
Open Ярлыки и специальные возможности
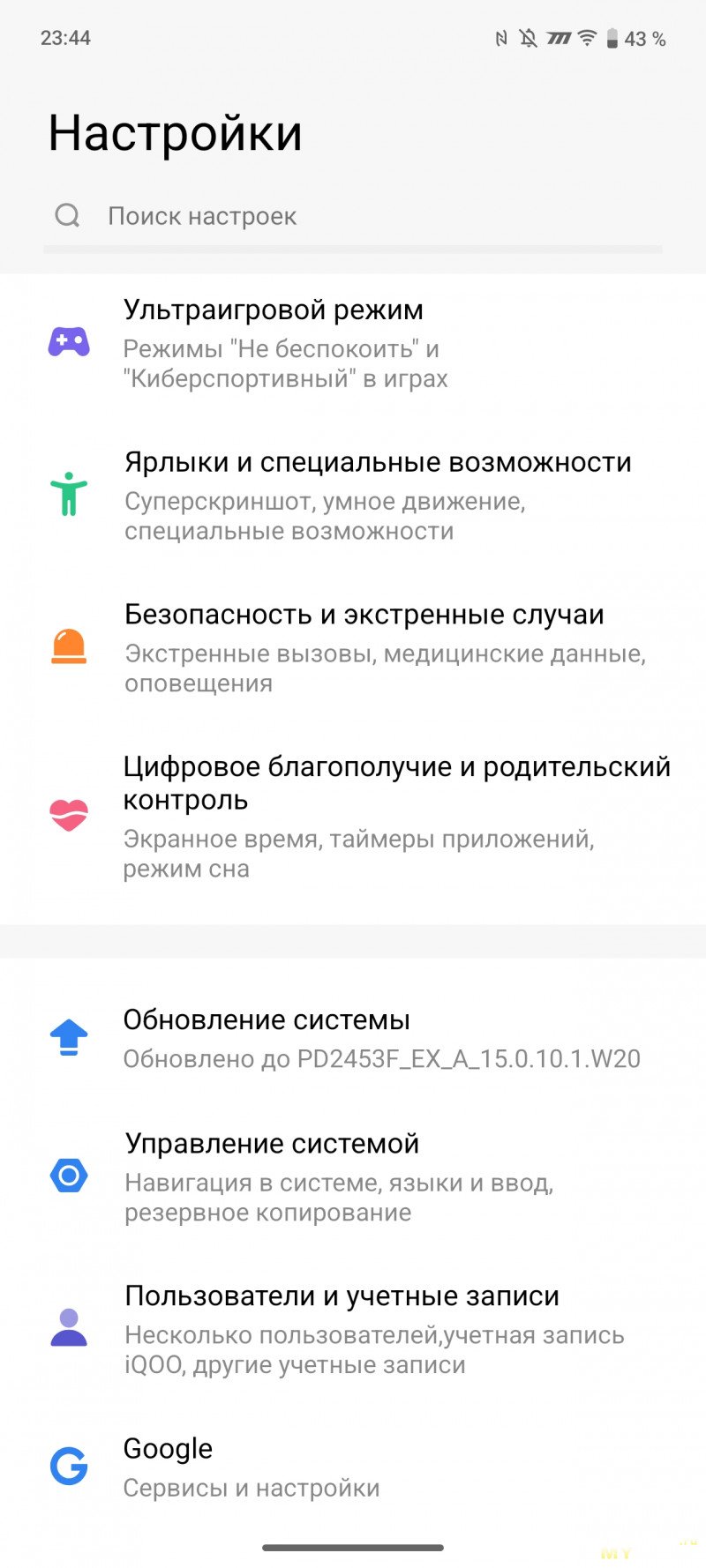pyautogui.click(x=353, y=495)
